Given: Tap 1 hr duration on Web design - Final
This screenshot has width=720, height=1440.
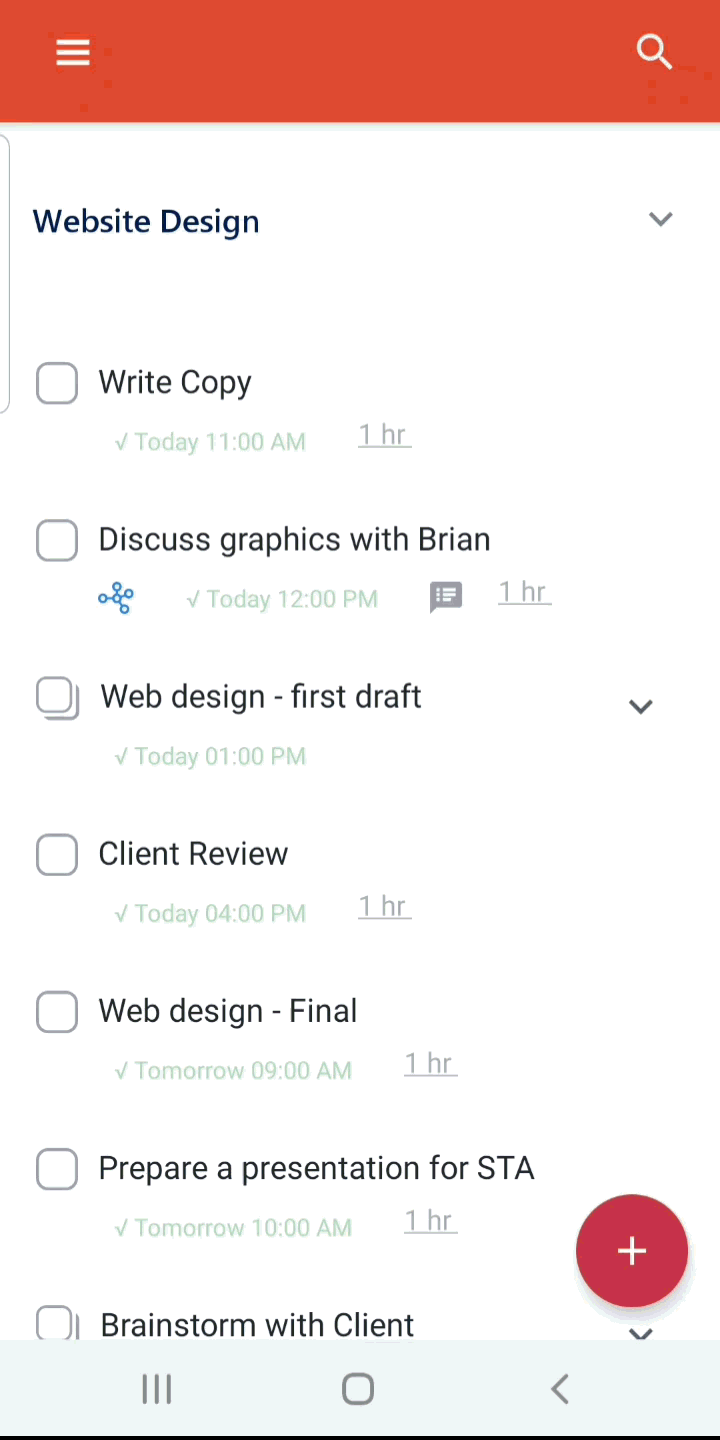Looking at the screenshot, I should coord(430,1064).
